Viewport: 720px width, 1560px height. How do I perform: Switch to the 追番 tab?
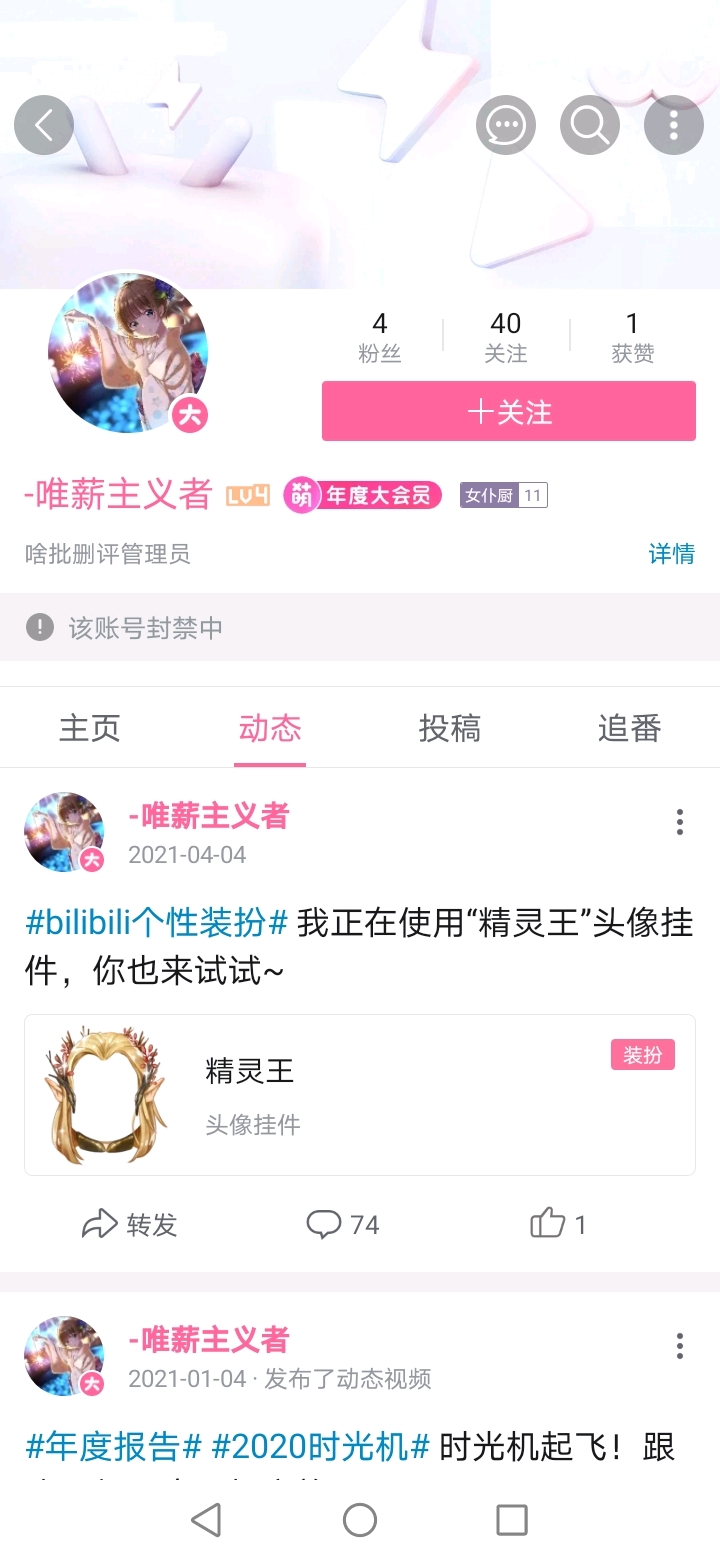(x=630, y=728)
